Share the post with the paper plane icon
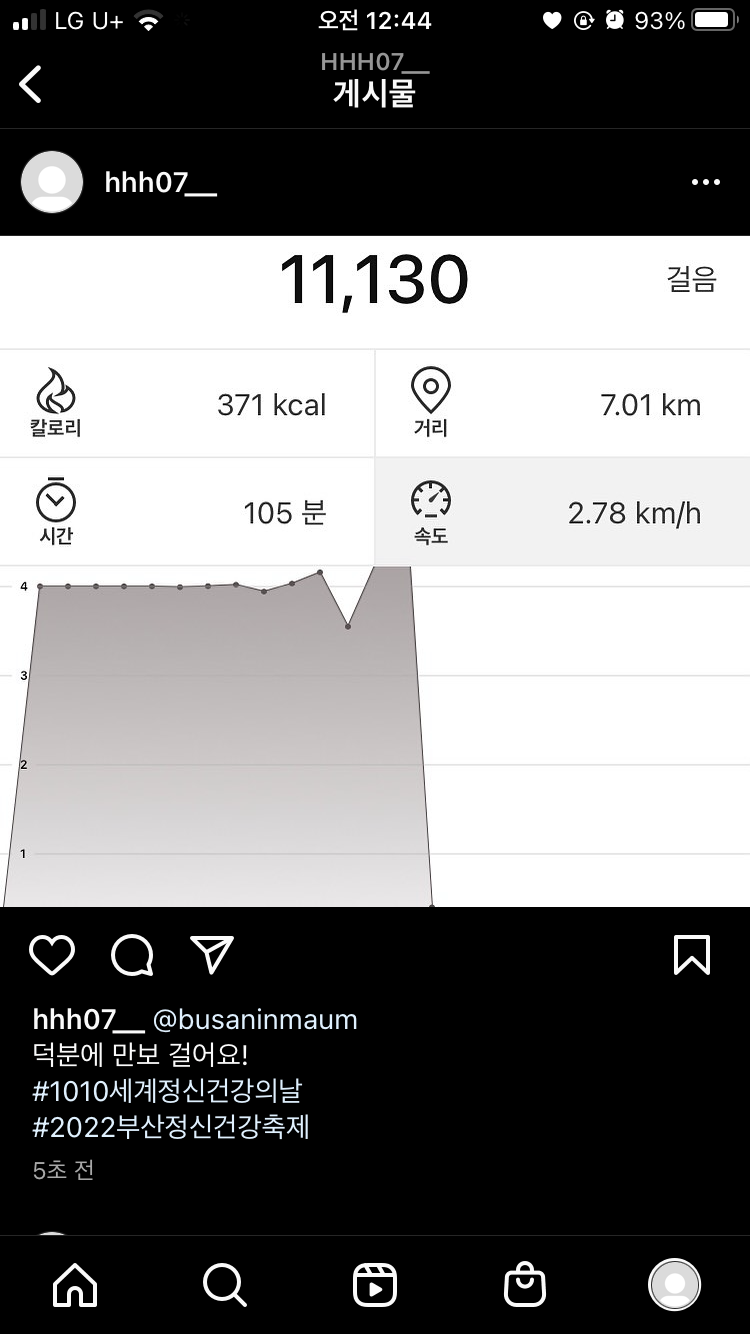This screenshot has width=750, height=1334. (212, 955)
